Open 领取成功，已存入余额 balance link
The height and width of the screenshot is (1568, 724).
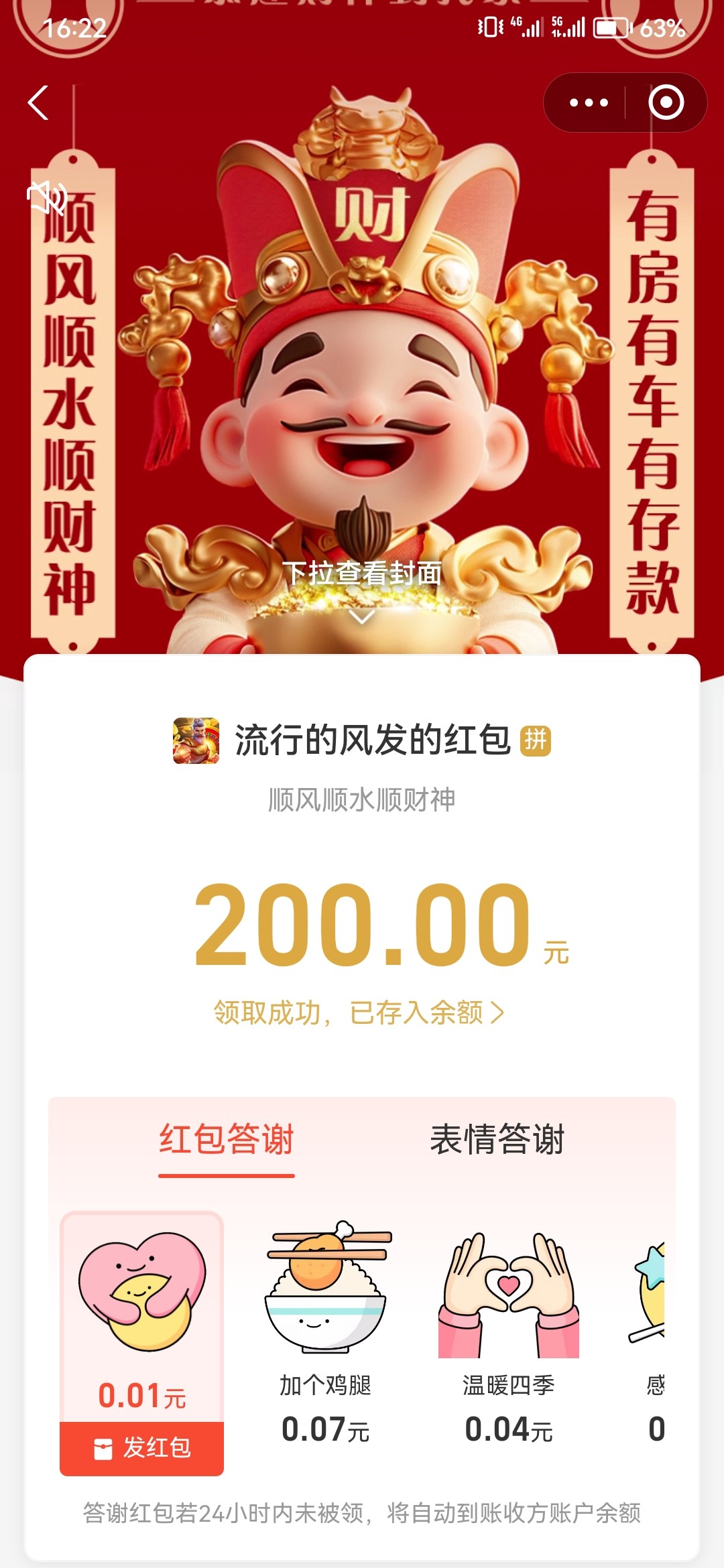(x=359, y=1012)
